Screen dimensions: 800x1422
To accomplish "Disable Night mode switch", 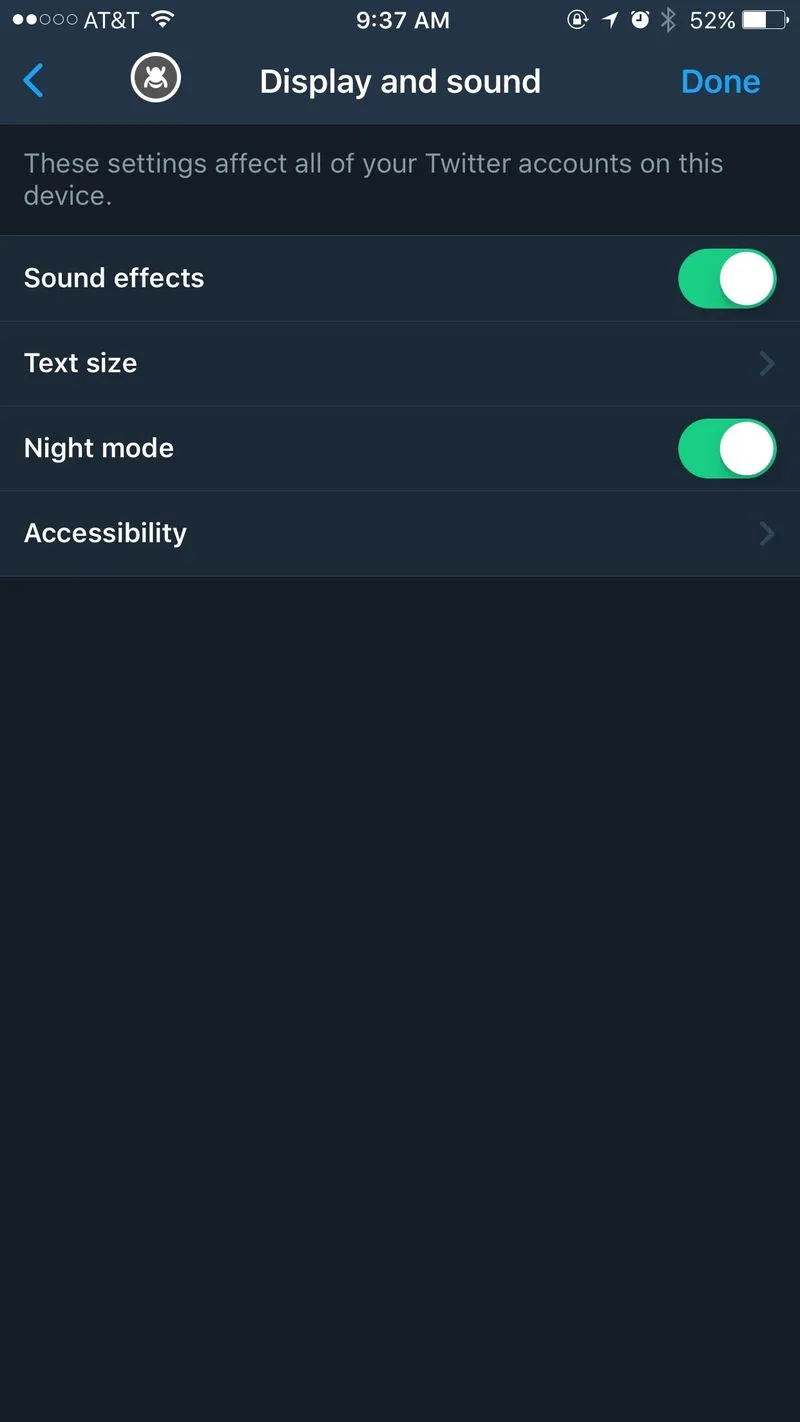I will [727, 448].
